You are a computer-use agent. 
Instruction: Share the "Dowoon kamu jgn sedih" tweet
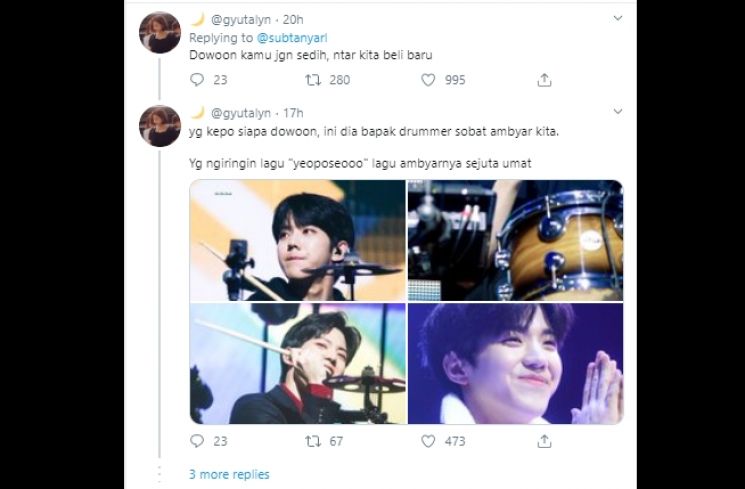coord(544,80)
